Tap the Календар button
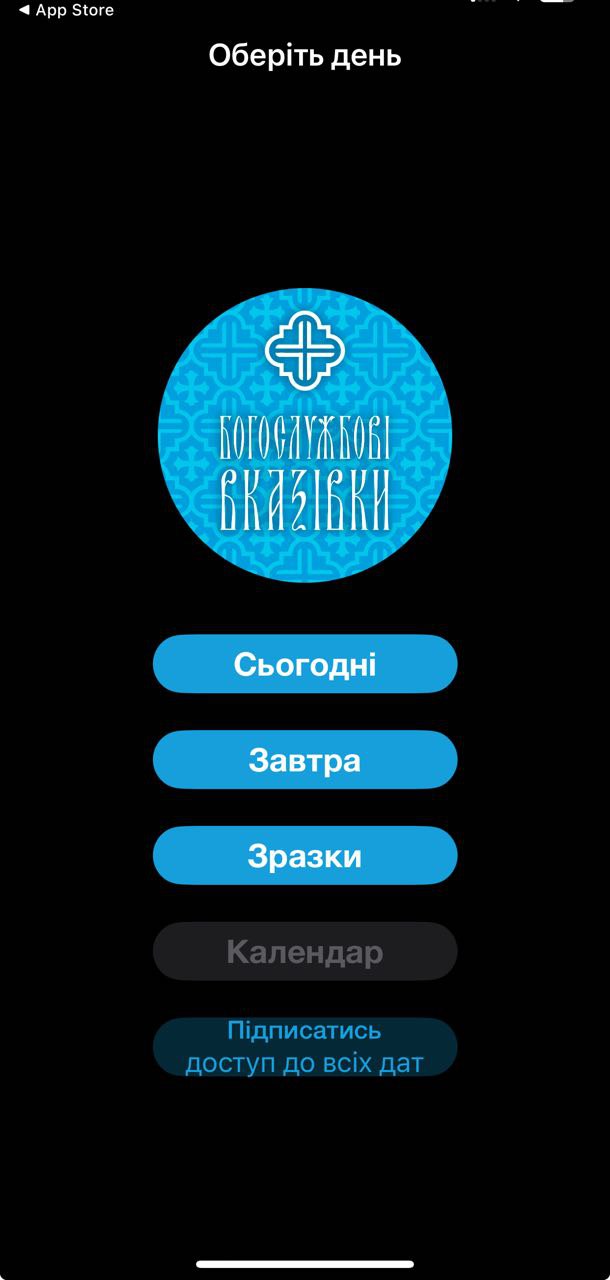 [305, 951]
